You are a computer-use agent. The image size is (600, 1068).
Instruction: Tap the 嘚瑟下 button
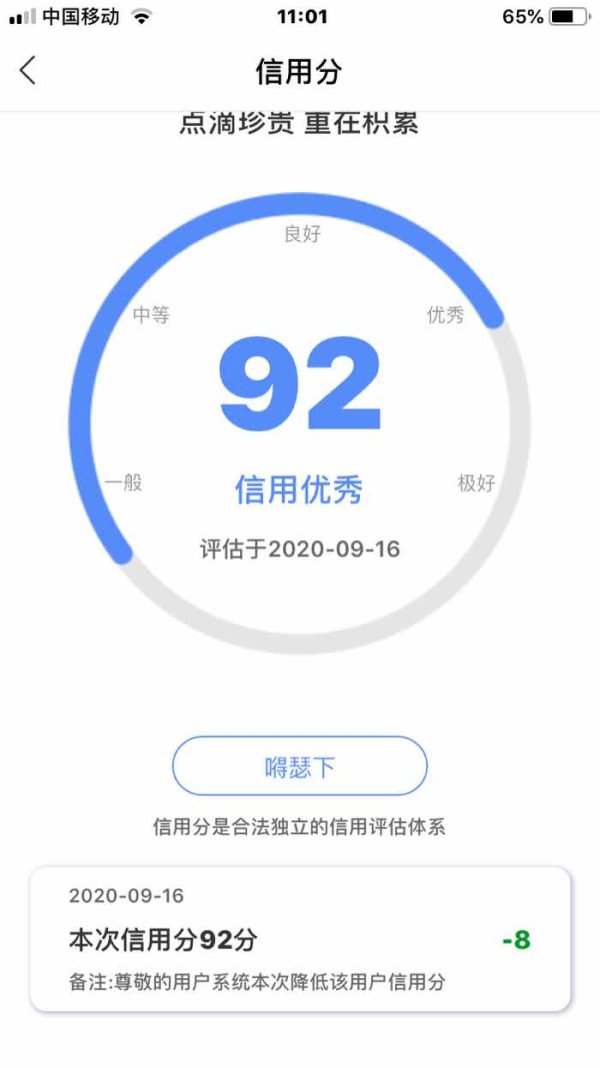point(300,766)
